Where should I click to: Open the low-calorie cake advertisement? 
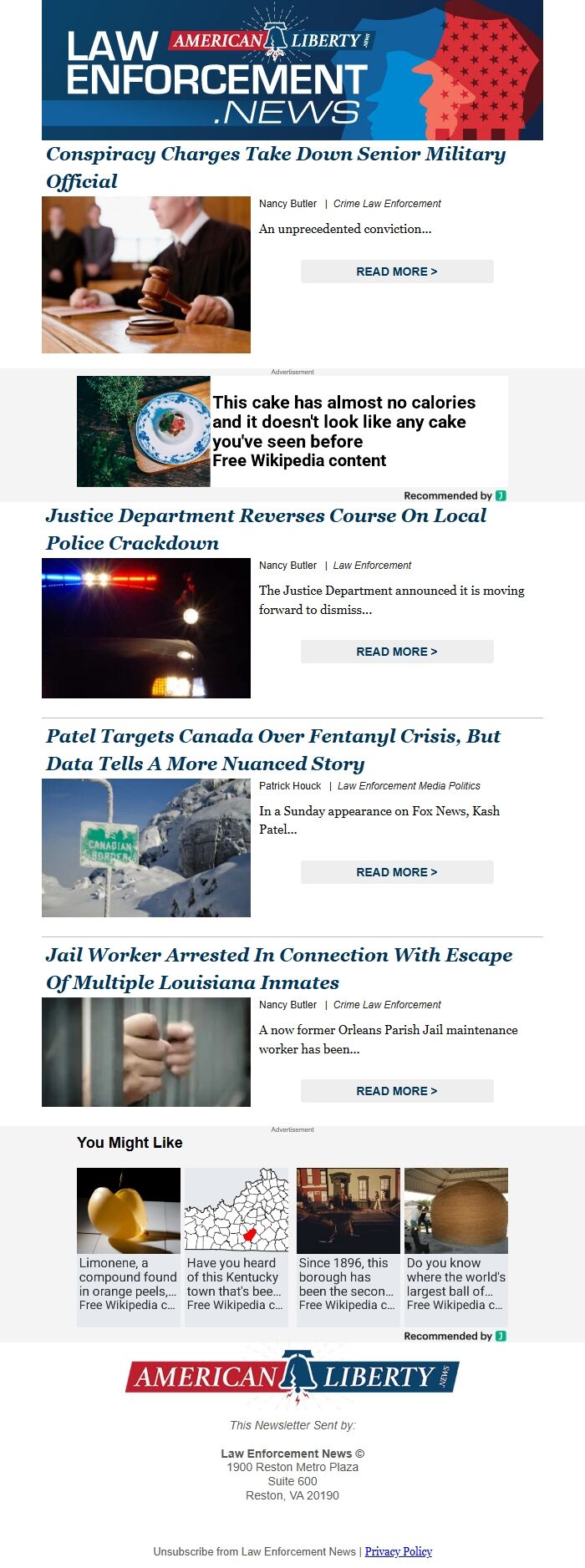[x=292, y=431]
